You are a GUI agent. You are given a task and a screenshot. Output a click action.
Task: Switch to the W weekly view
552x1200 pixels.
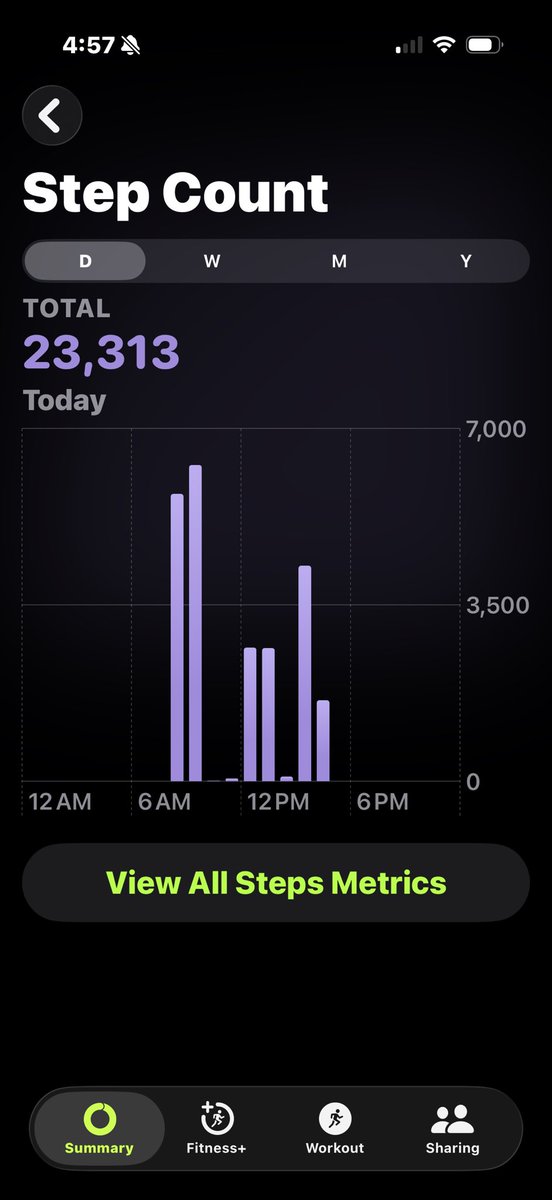212,261
